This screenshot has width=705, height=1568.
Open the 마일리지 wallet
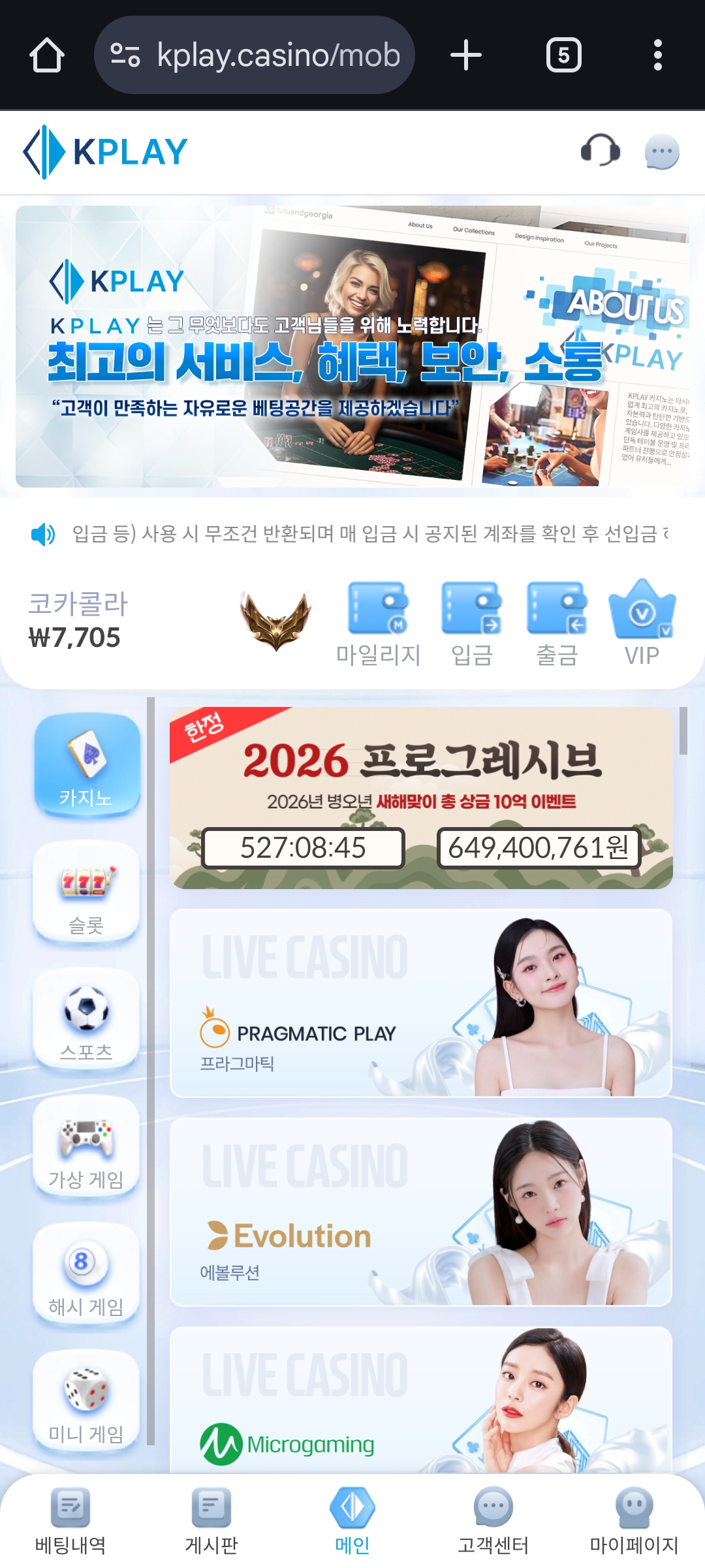click(378, 623)
